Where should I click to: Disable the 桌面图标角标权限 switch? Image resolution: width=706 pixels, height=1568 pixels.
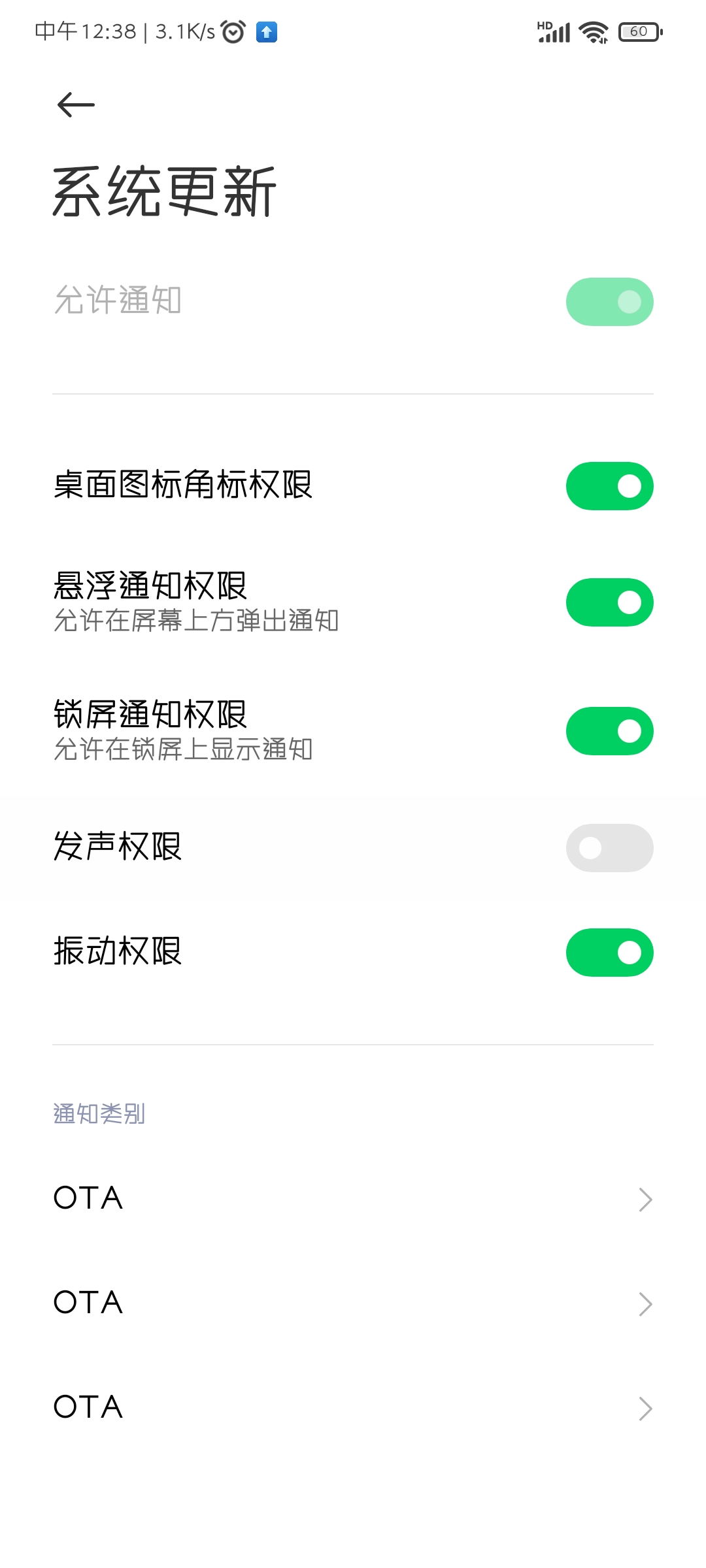coord(609,486)
